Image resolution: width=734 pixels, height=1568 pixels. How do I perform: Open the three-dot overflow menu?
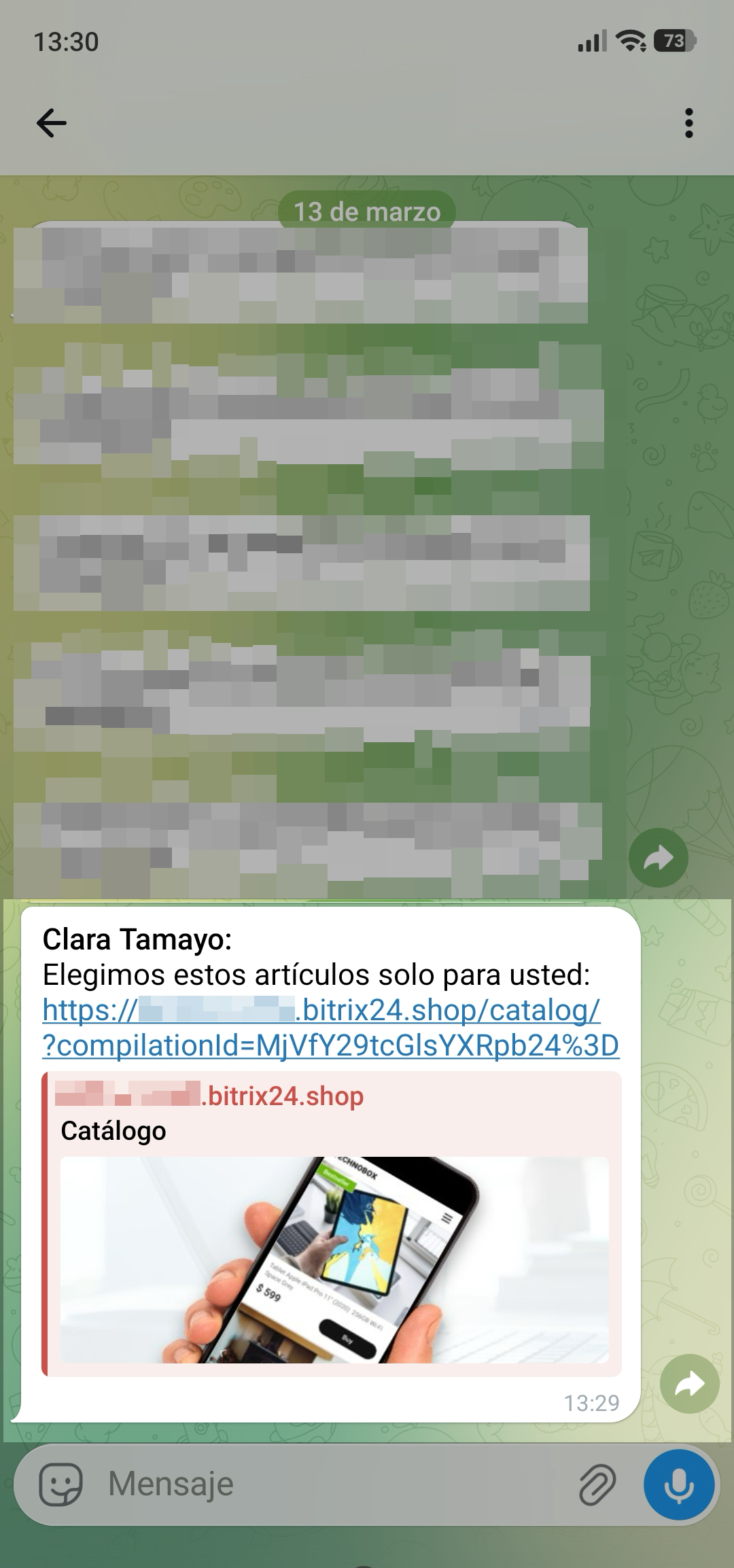tap(688, 124)
